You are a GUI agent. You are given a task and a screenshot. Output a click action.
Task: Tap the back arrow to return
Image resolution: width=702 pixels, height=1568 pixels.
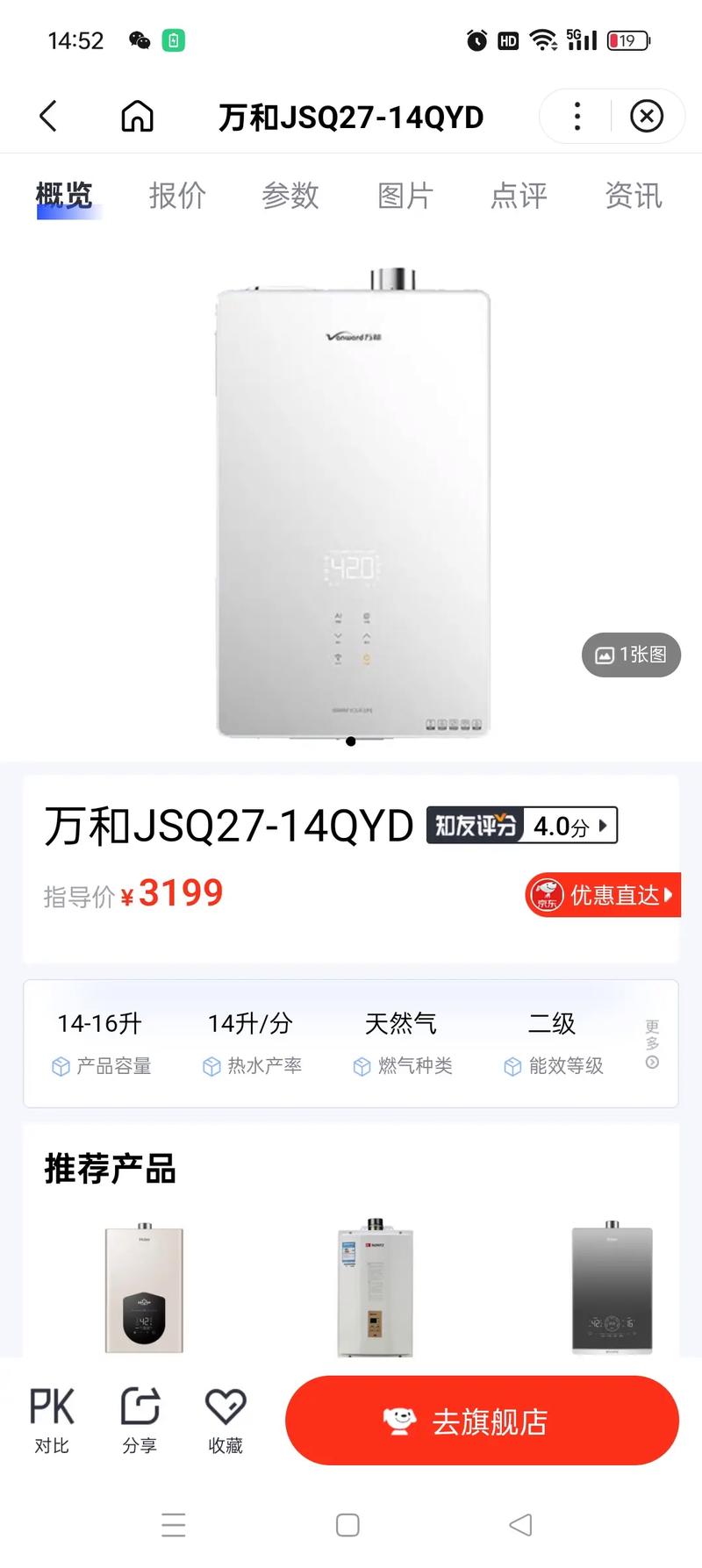point(48,116)
